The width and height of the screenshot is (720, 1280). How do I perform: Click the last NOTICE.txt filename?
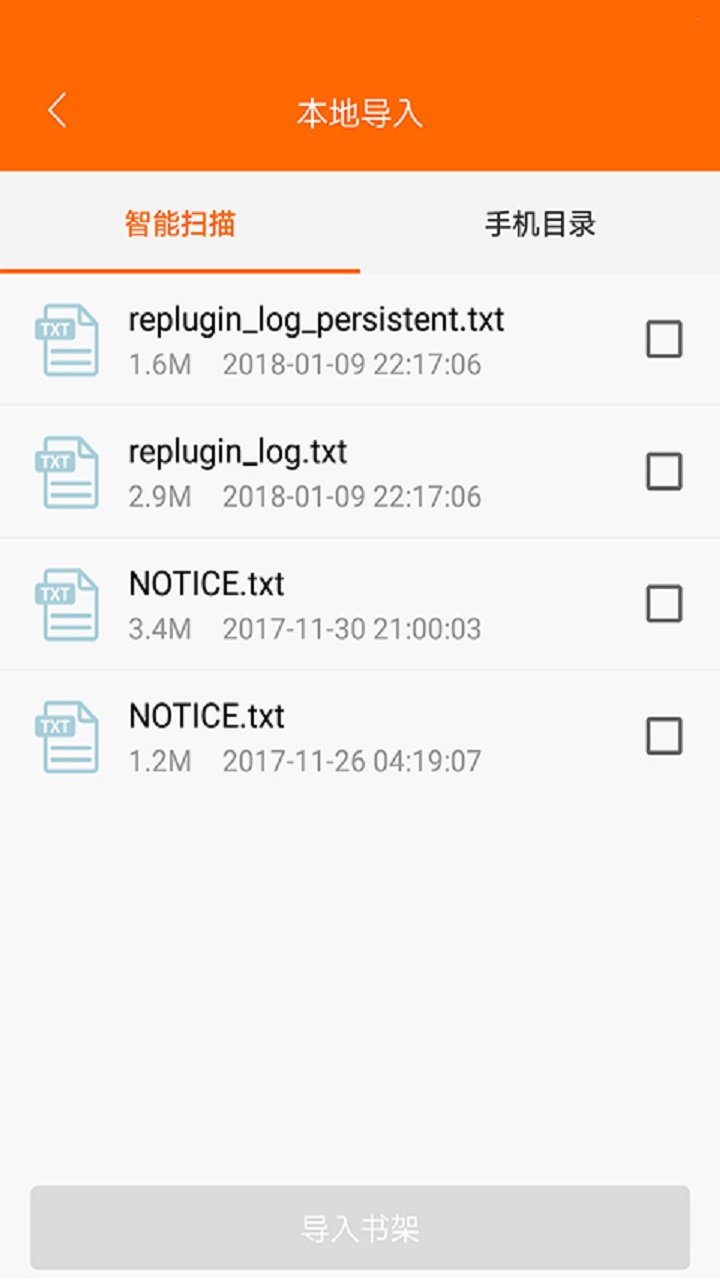[x=208, y=716]
